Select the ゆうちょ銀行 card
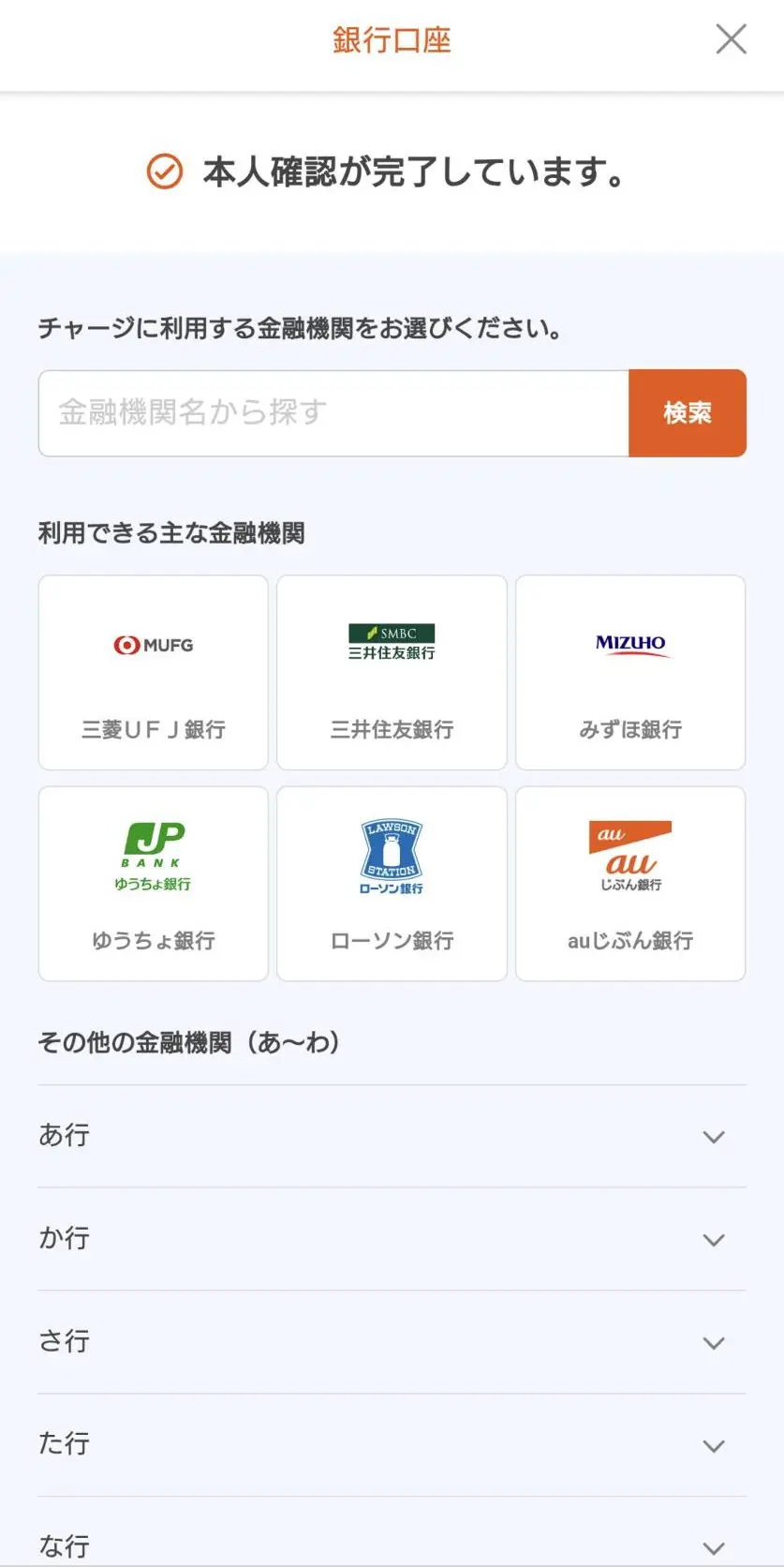784x1567 pixels. pos(154,884)
